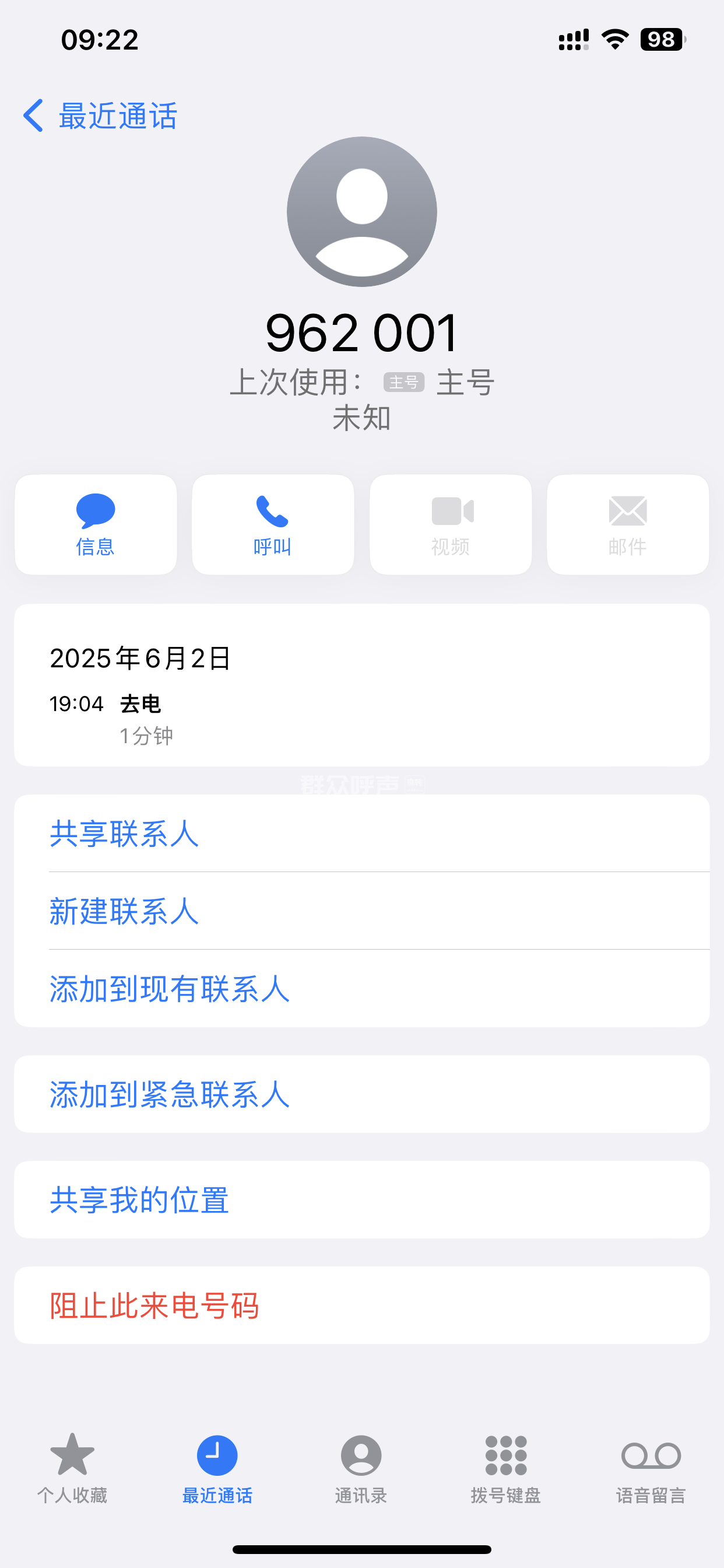The height and width of the screenshot is (1568, 724).
Task: Open 共享我的位置
Action: [139, 1200]
